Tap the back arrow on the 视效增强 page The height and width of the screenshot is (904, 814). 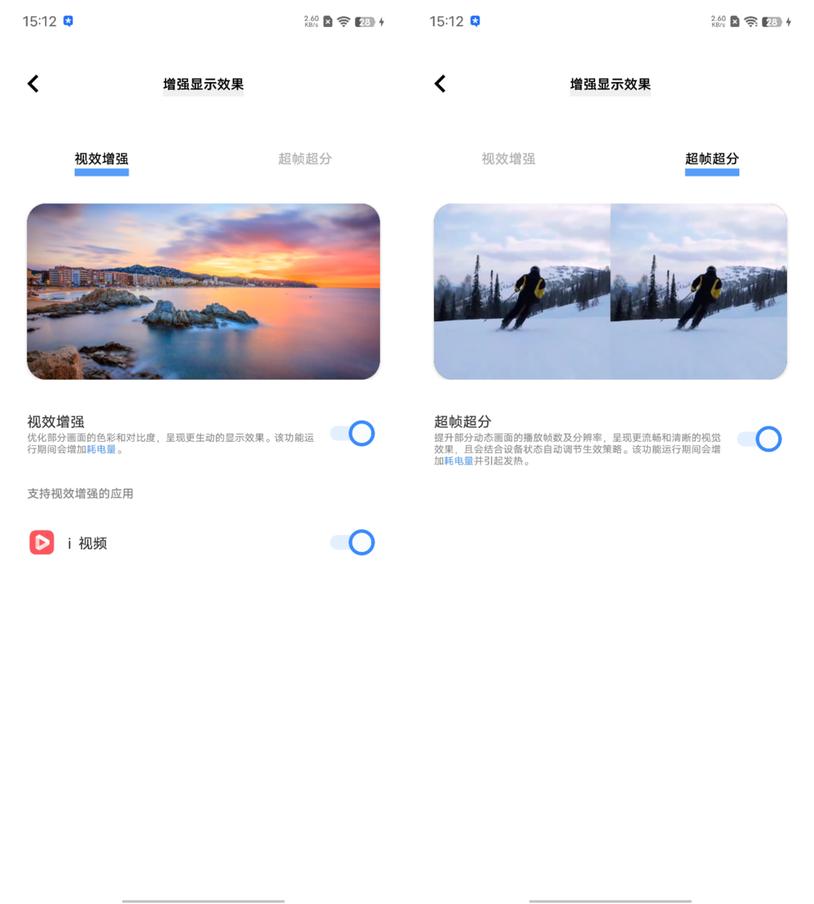[x=33, y=84]
